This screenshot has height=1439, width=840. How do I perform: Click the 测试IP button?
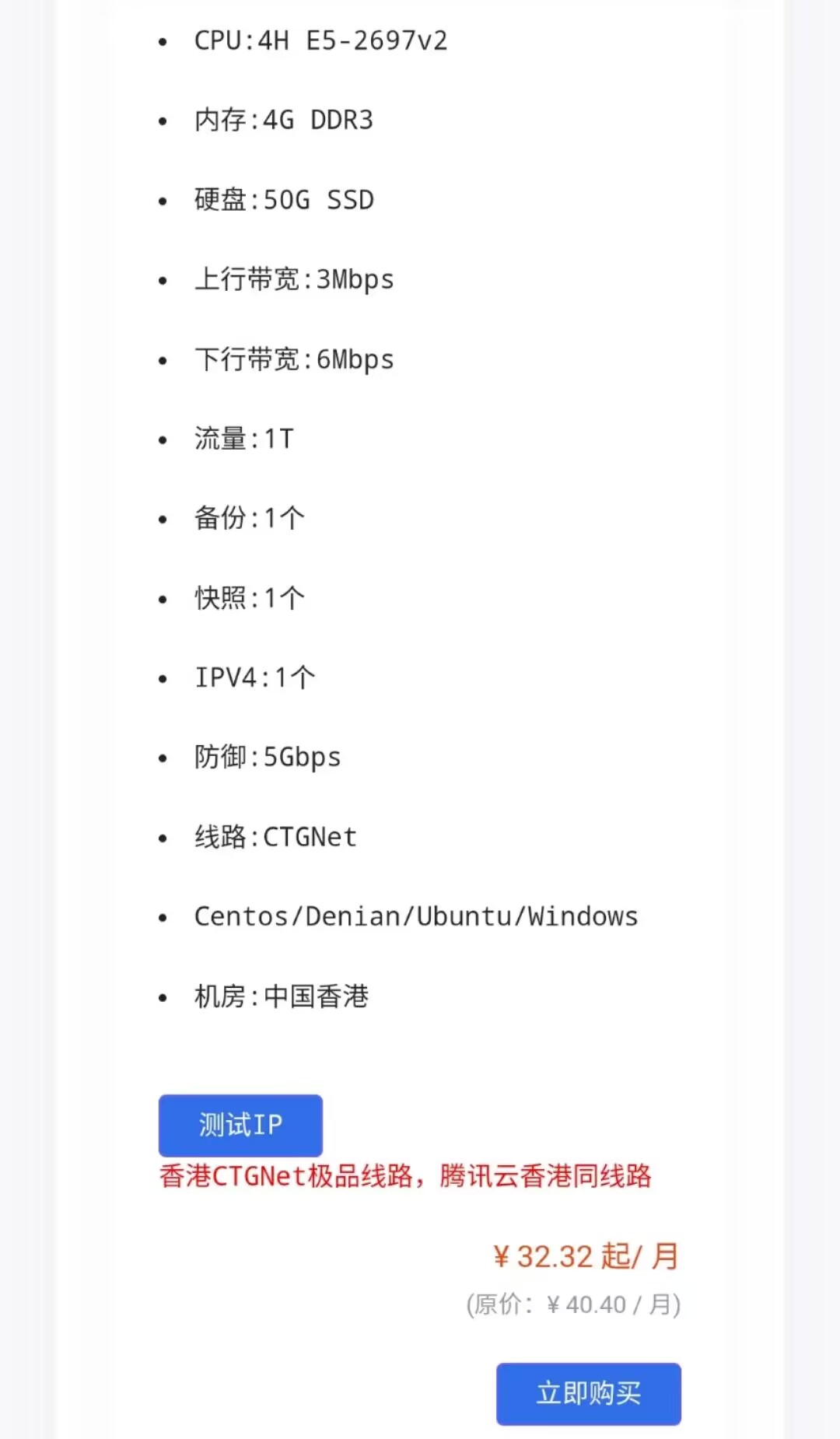[240, 1125]
